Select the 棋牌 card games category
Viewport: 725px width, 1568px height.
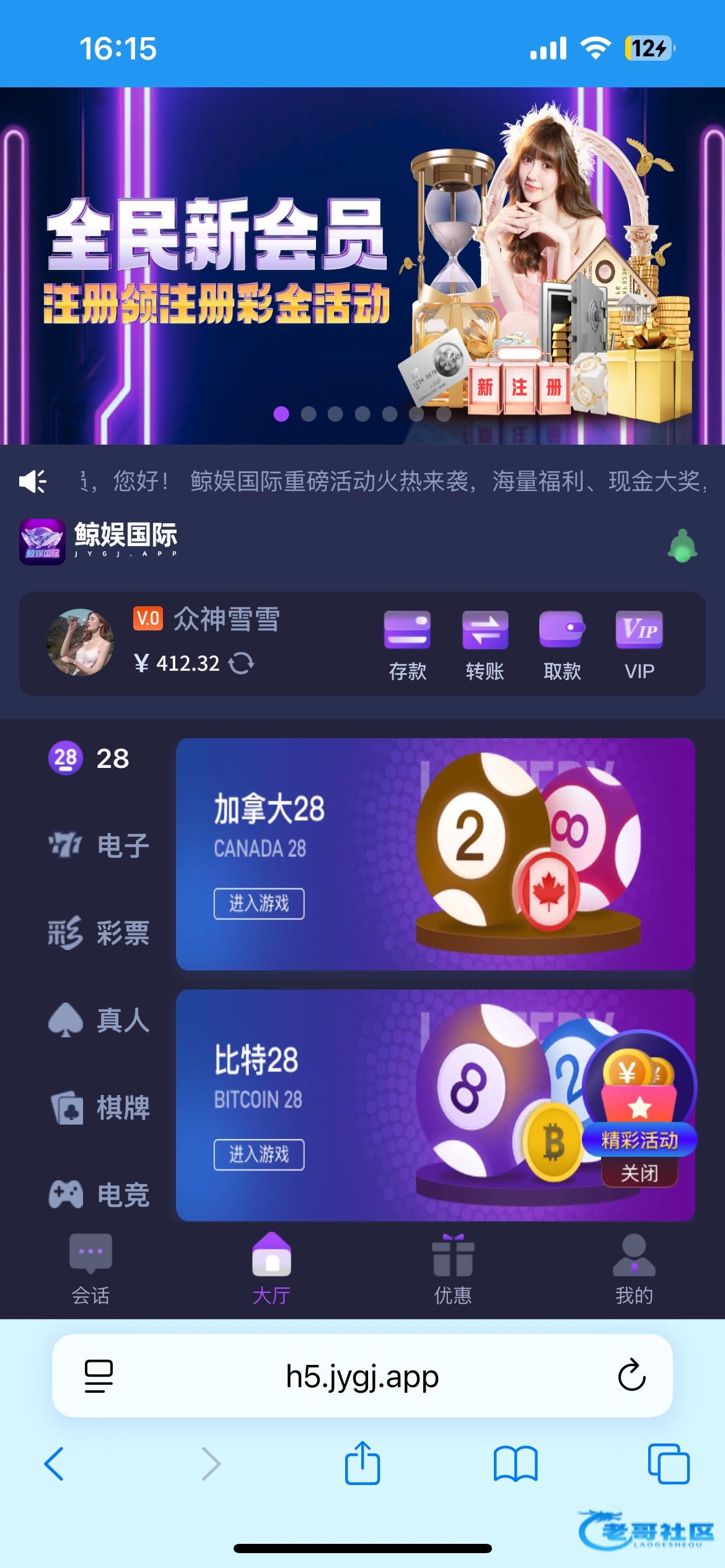coord(99,1107)
